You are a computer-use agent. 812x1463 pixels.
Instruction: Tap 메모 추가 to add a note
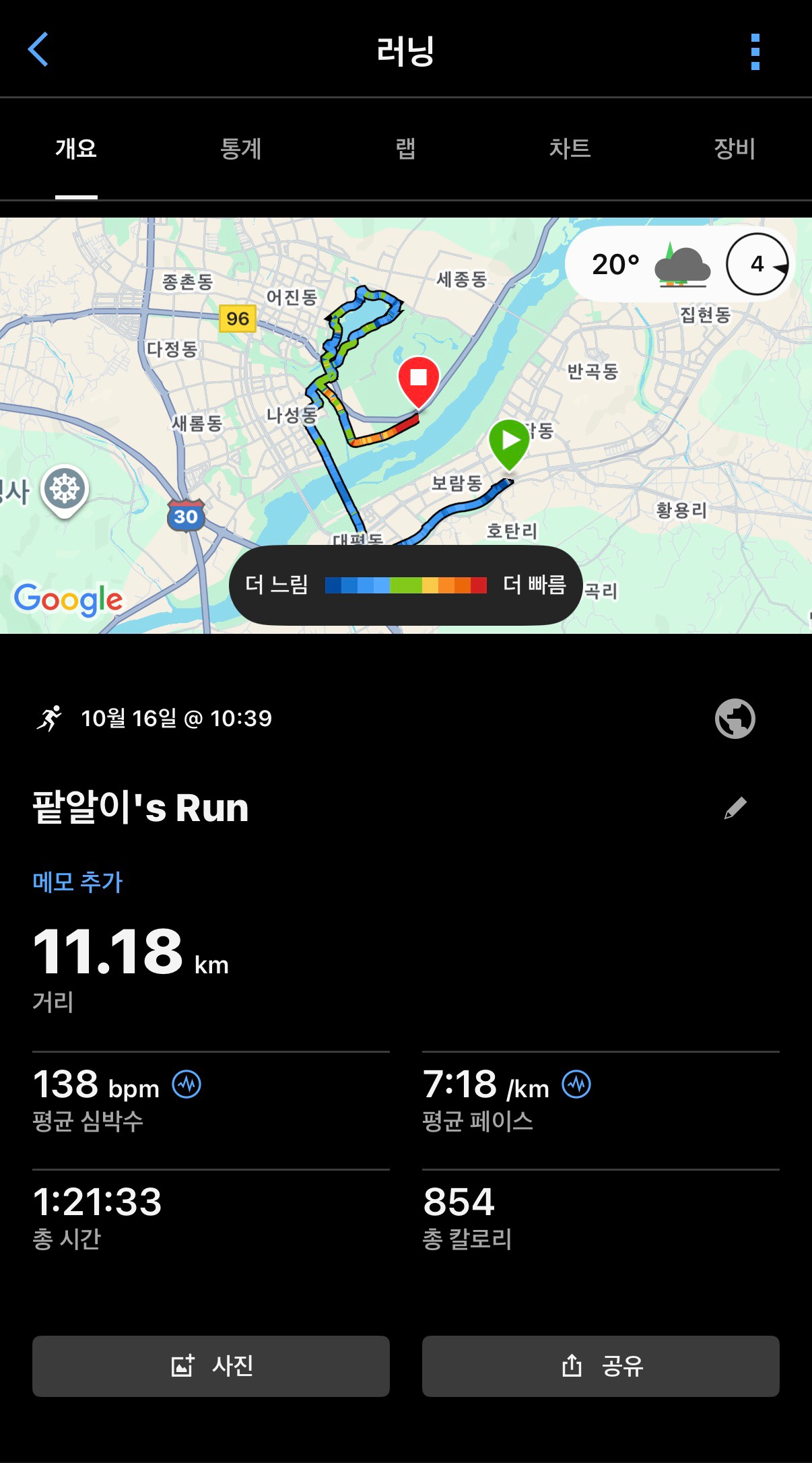tap(78, 882)
